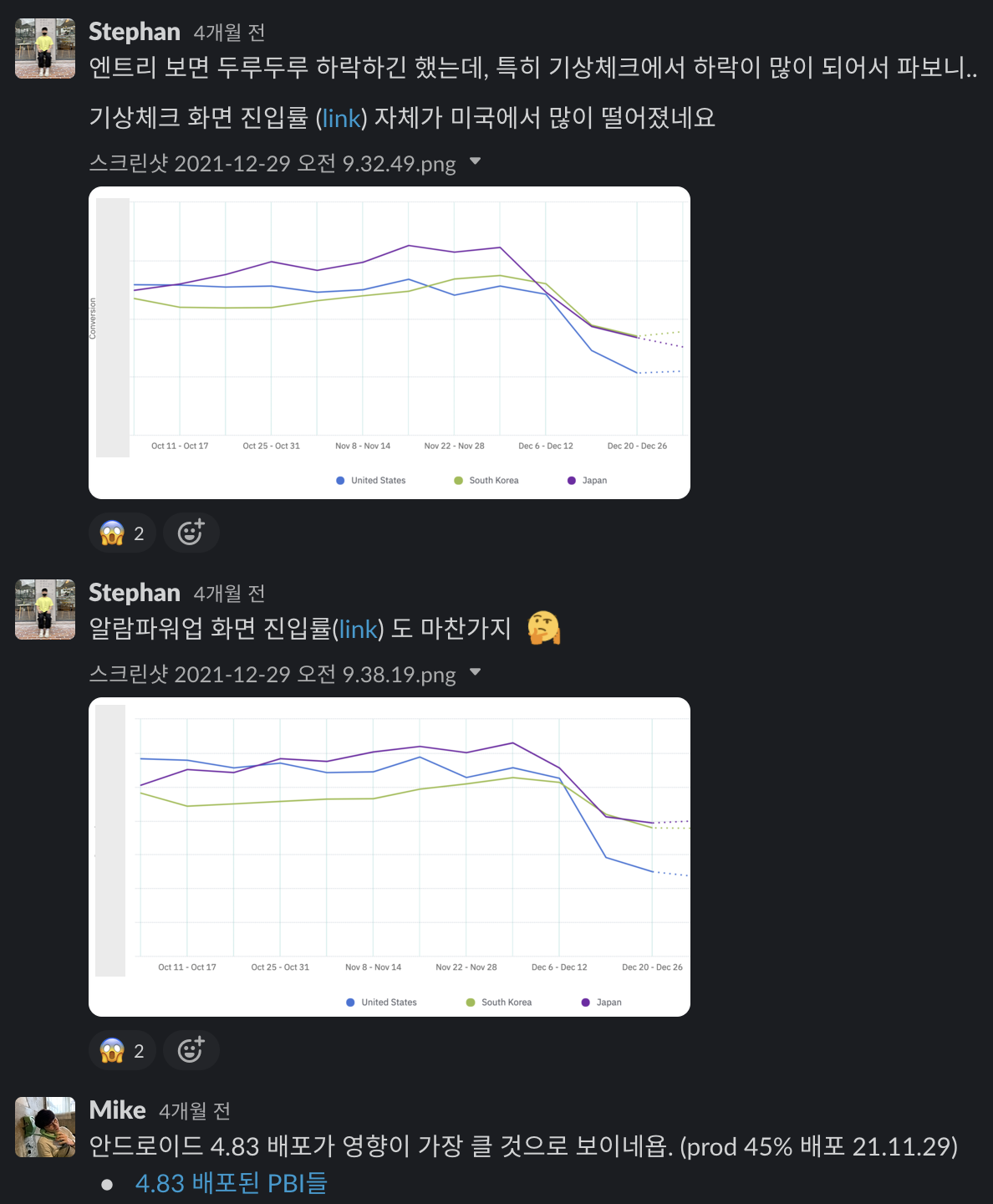Open emoji reaction picker below the first chart
Screen dimensions: 993x1204
[x=191, y=533]
